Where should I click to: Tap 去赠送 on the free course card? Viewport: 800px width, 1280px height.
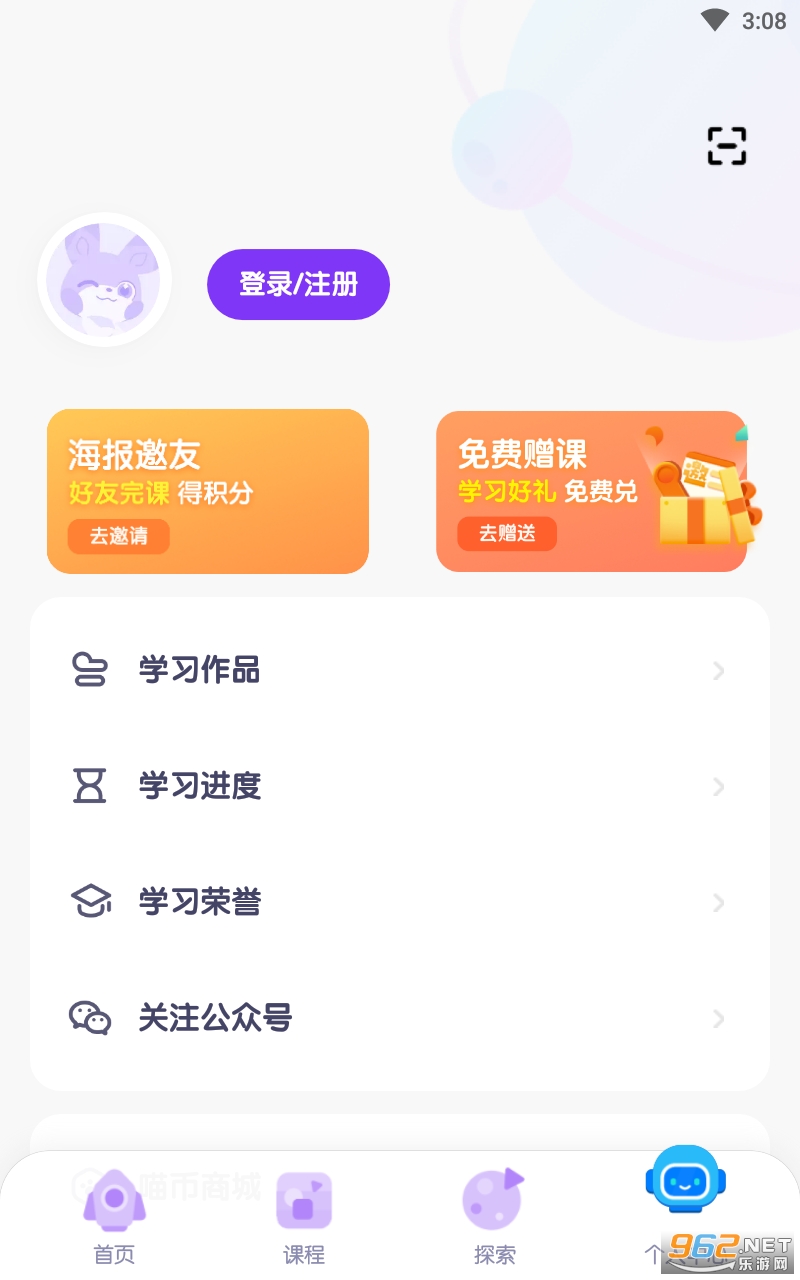507,533
